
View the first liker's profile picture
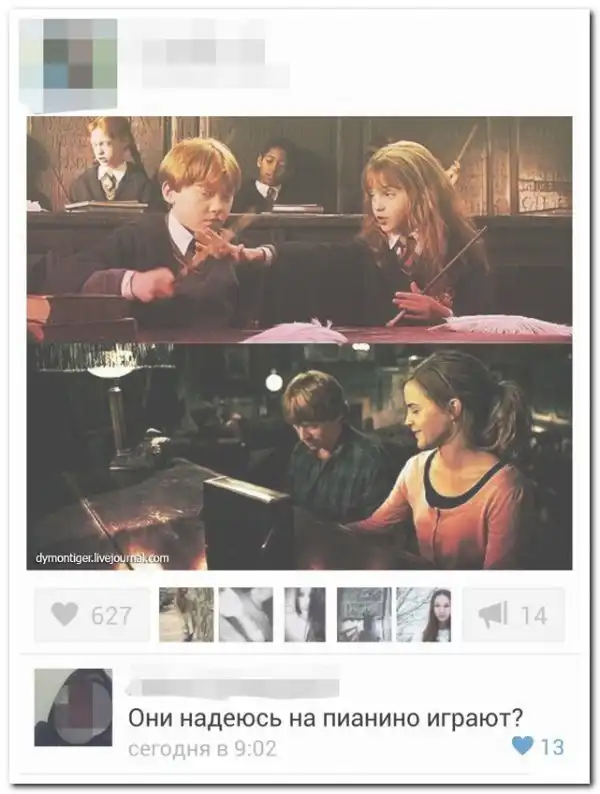186,614
